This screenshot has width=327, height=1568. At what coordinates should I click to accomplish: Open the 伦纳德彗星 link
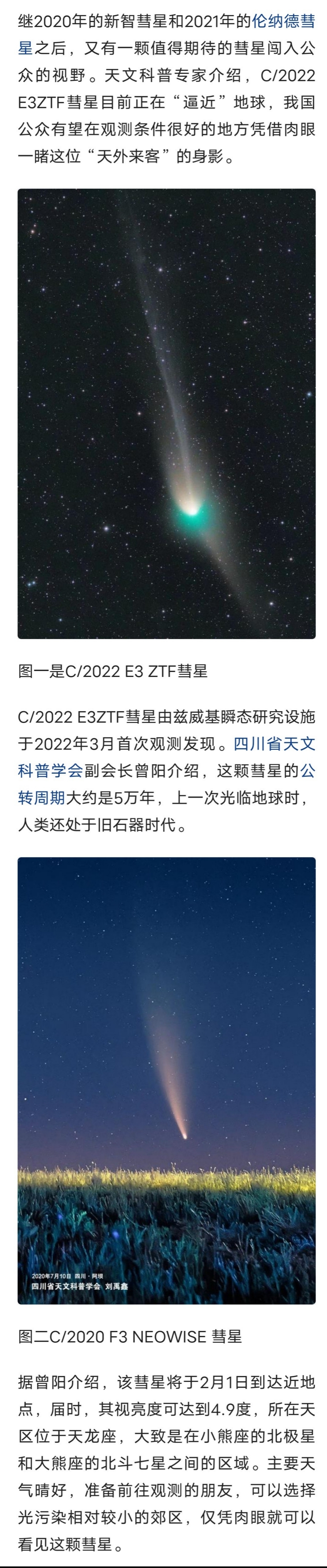click(283, 22)
